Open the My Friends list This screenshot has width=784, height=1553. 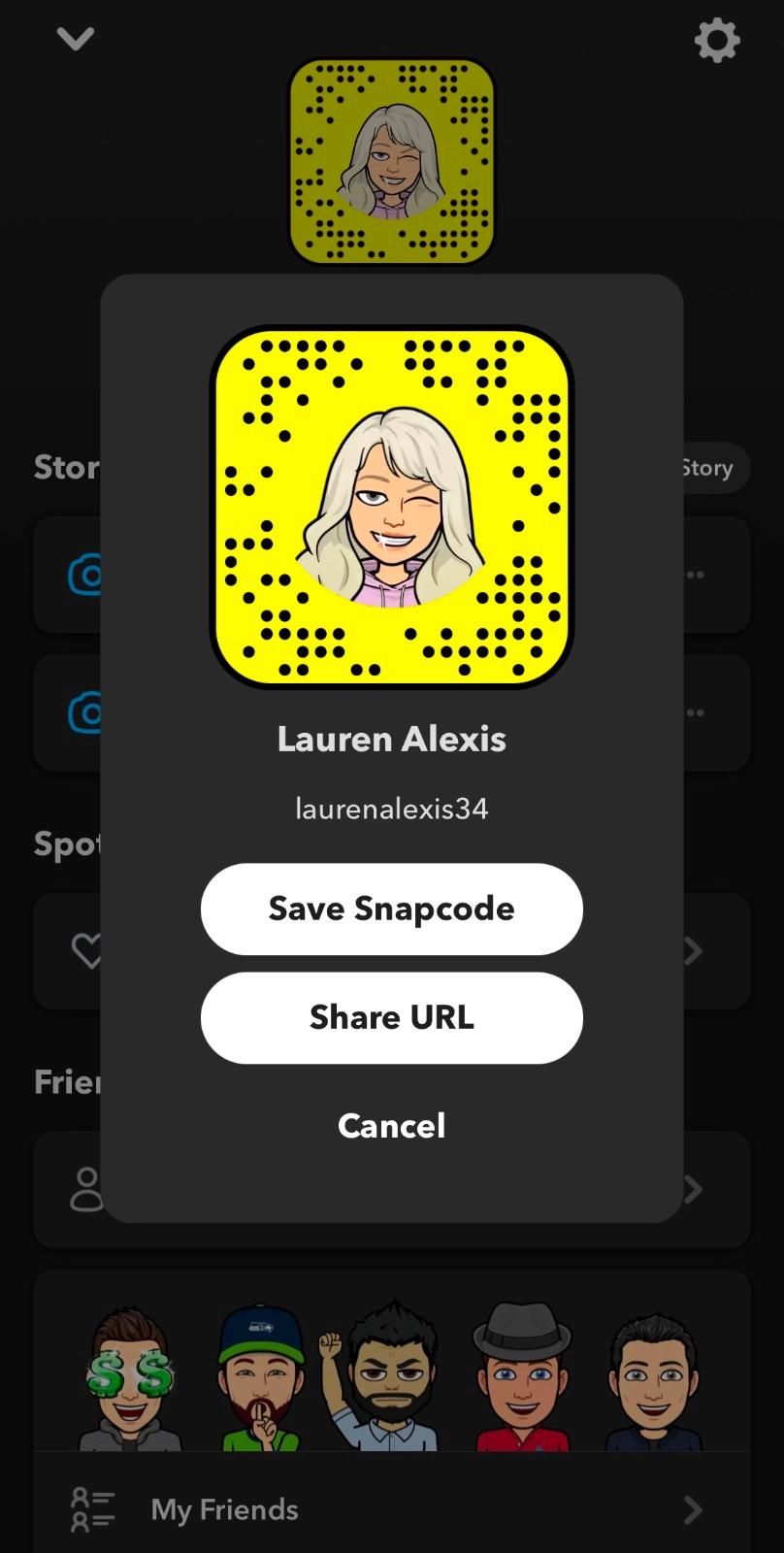(x=392, y=1509)
